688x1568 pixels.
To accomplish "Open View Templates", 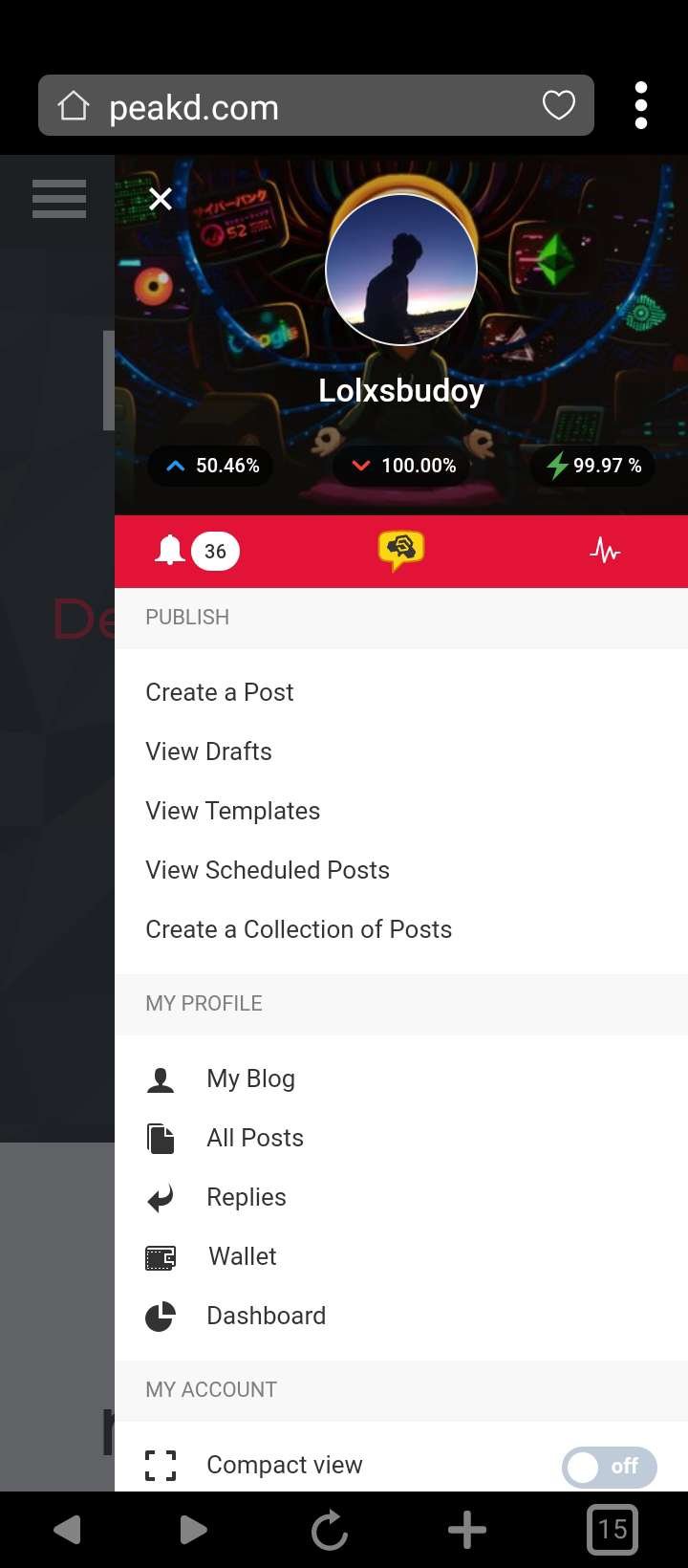I will click(x=232, y=811).
